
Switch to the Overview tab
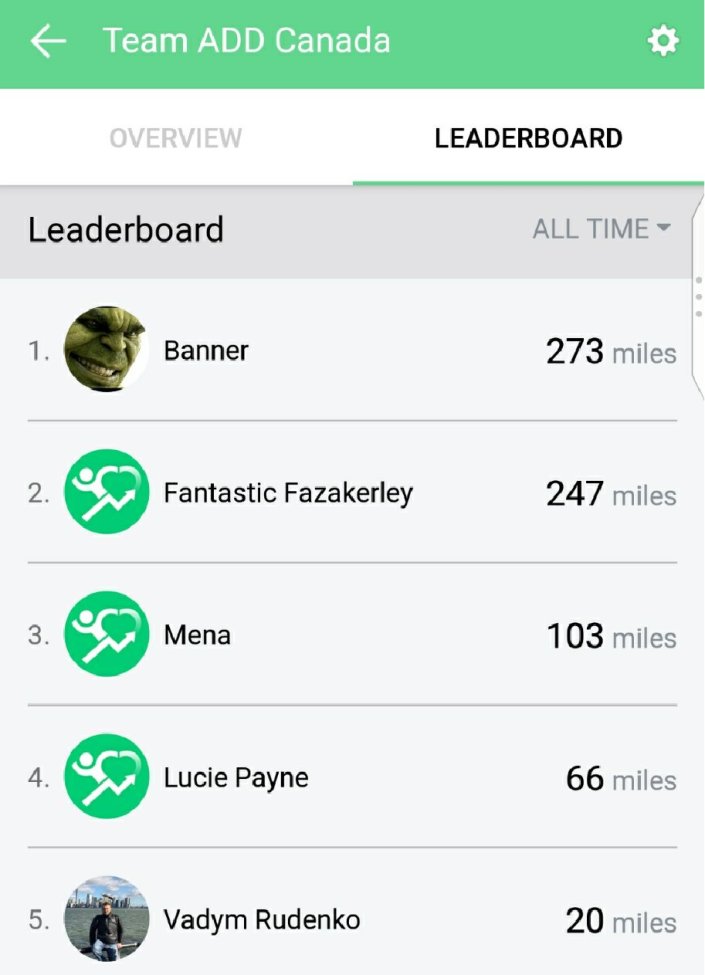176,138
